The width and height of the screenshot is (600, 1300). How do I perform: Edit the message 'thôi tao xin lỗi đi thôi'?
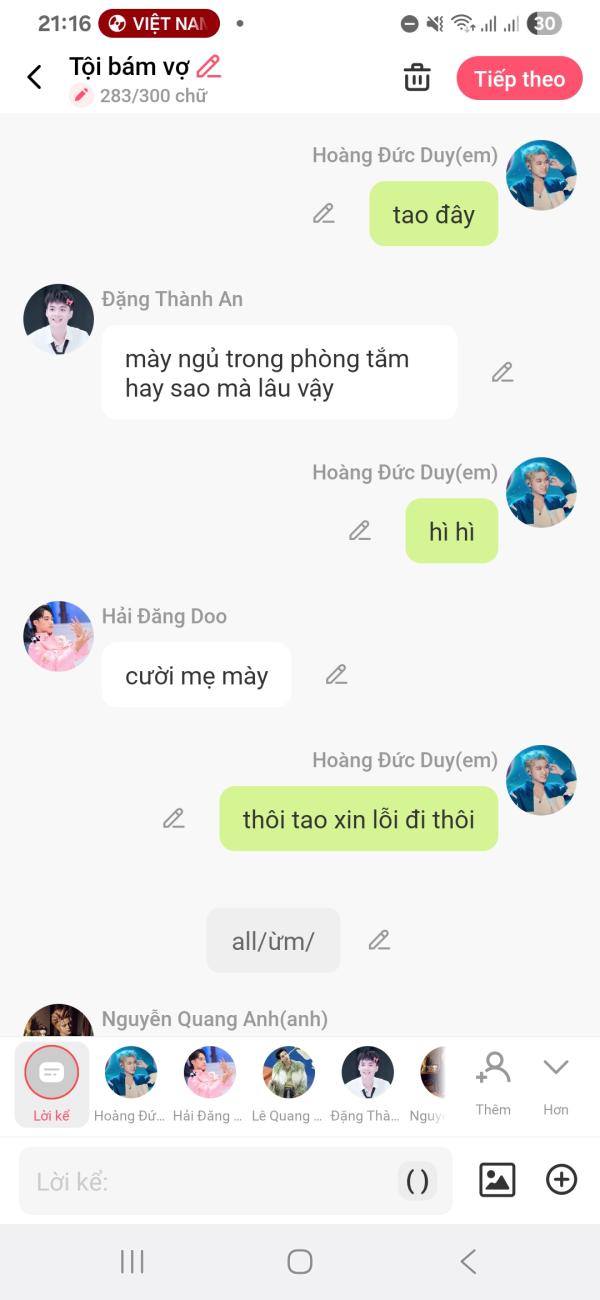(174, 819)
